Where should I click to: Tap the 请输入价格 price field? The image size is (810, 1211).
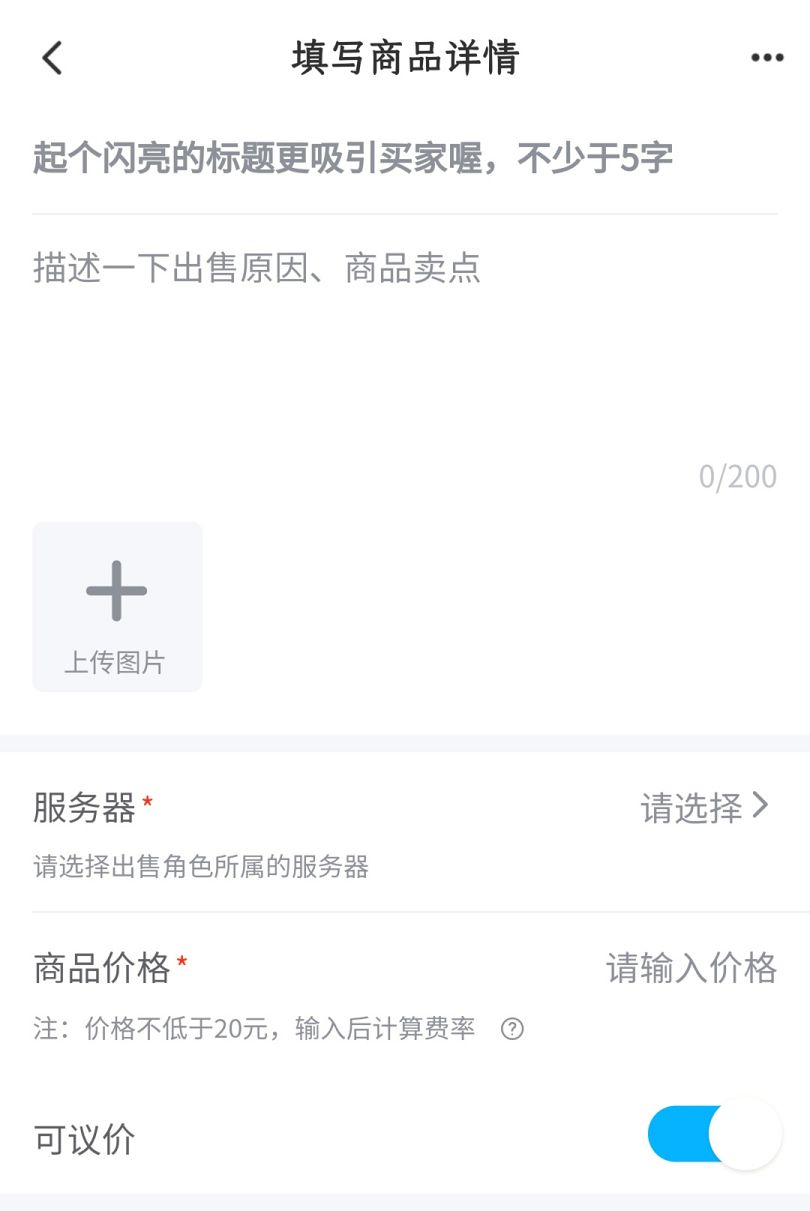point(691,968)
